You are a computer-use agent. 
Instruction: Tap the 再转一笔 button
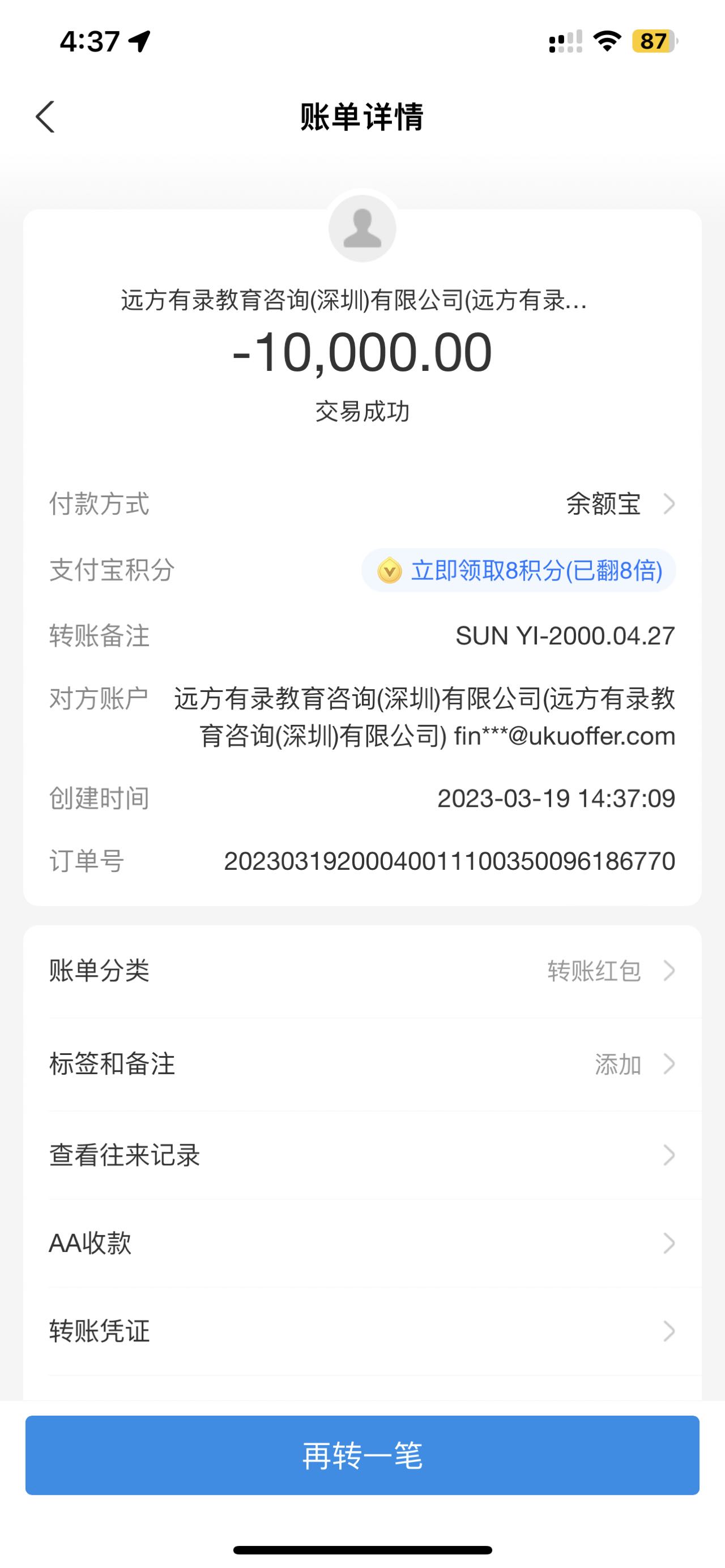tap(362, 1455)
